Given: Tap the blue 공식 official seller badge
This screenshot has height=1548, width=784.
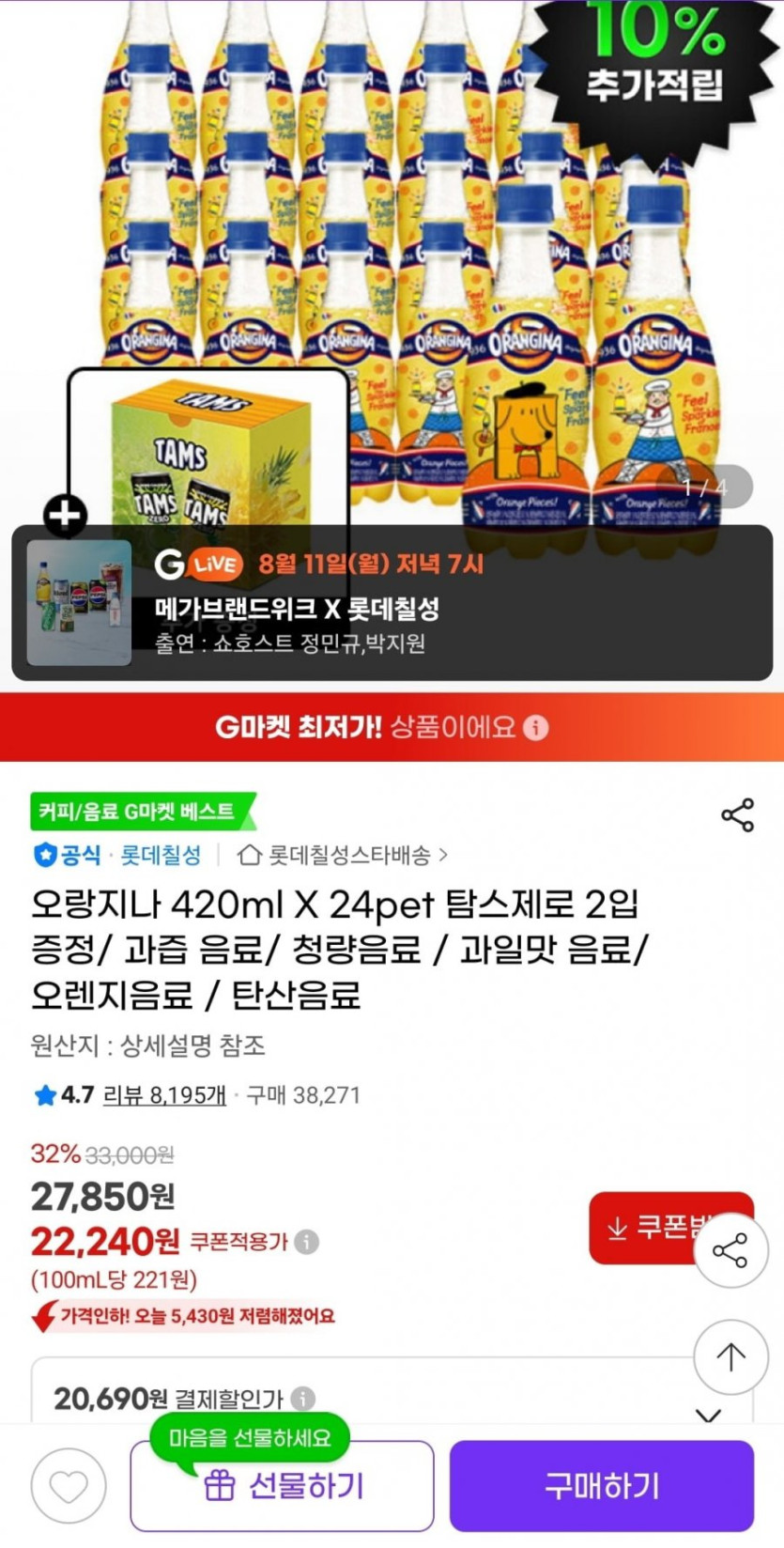Looking at the screenshot, I should click(x=61, y=856).
